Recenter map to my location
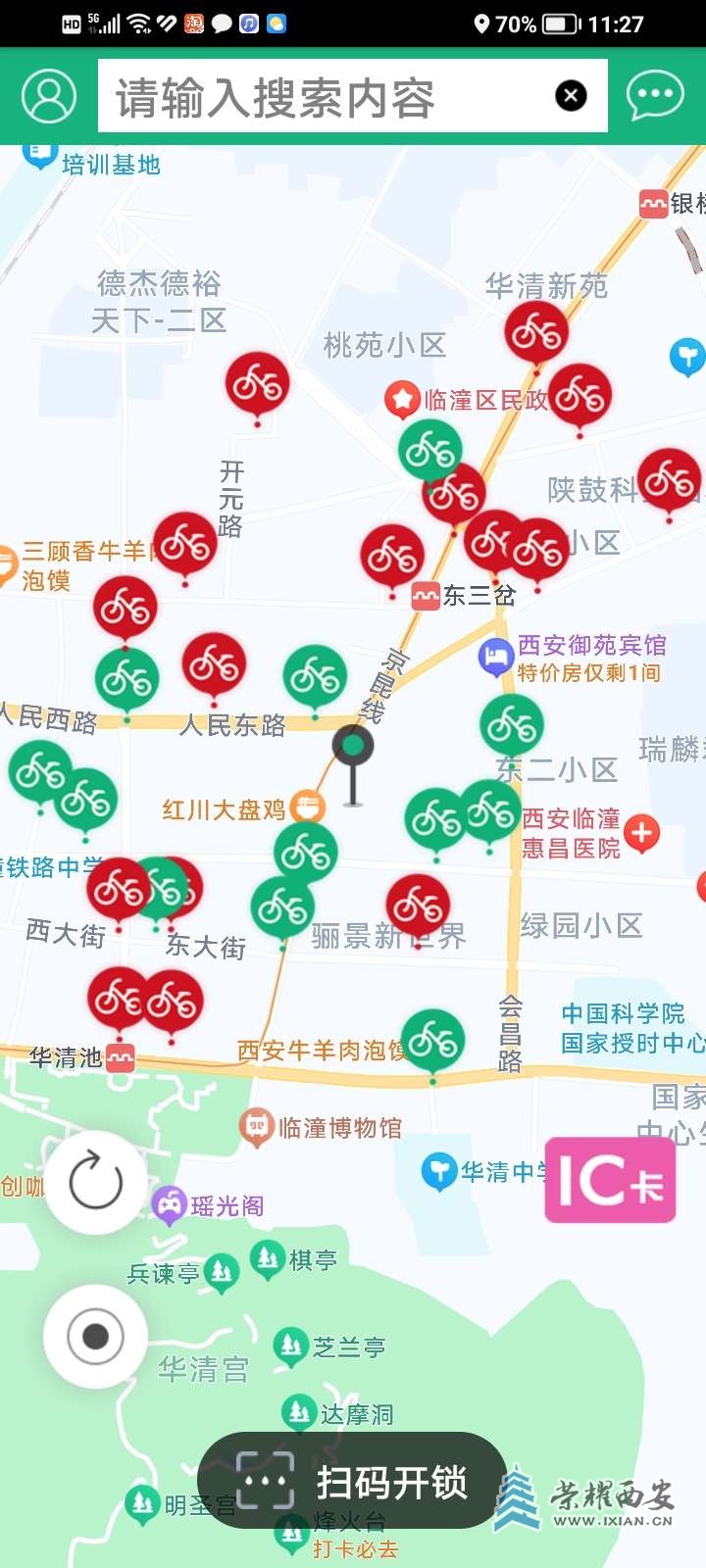Screen dimensions: 706x1568 tap(96, 1337)
